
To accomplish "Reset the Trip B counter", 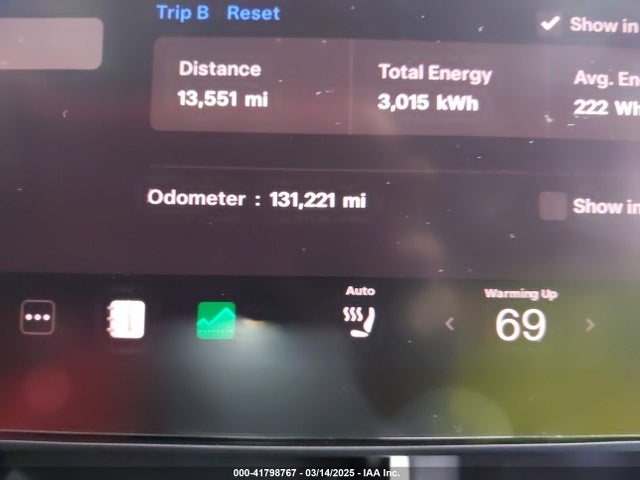I will pyautogui.click(x=253, y=14).
